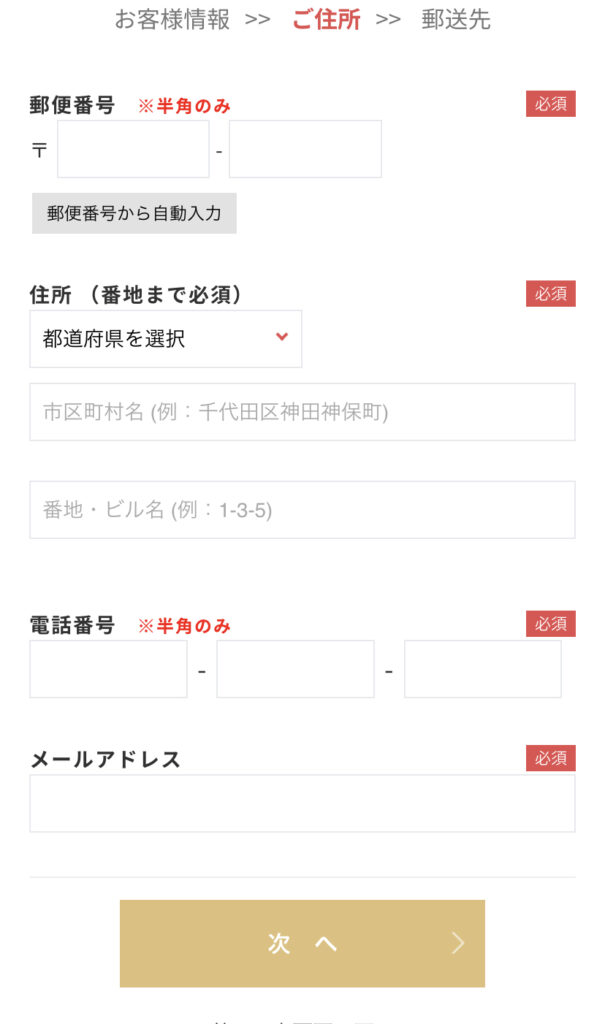Screen dimensions: 605x1024
Task: Tap the first postal code field
Action: pos(133,149)
